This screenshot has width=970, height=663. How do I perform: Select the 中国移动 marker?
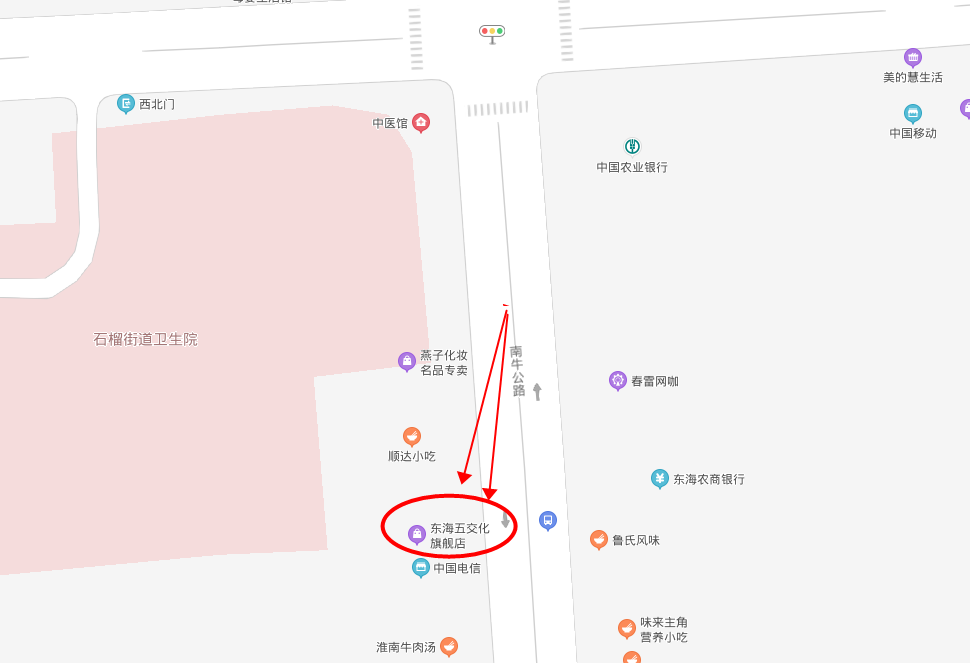[x=912, y=114]
